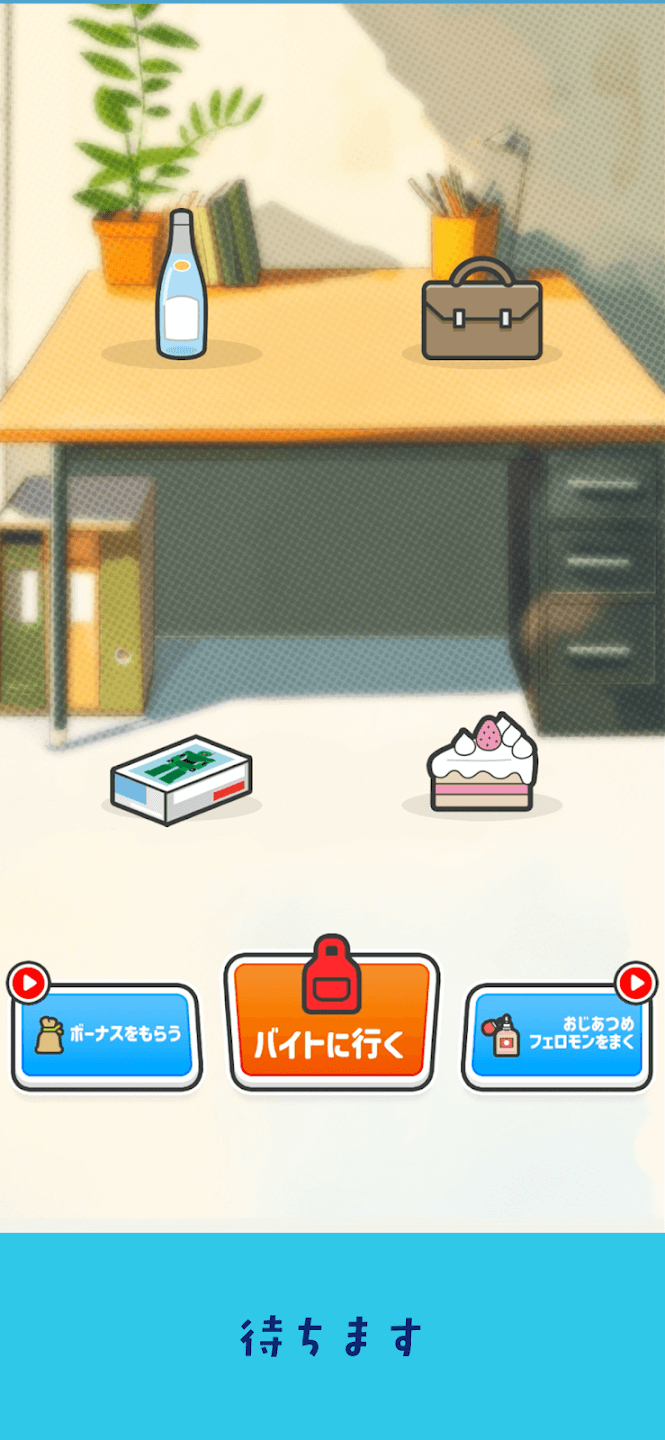The image size is (665, 1440).
Task: Select the water bottle item
Action: coord(181,286)
